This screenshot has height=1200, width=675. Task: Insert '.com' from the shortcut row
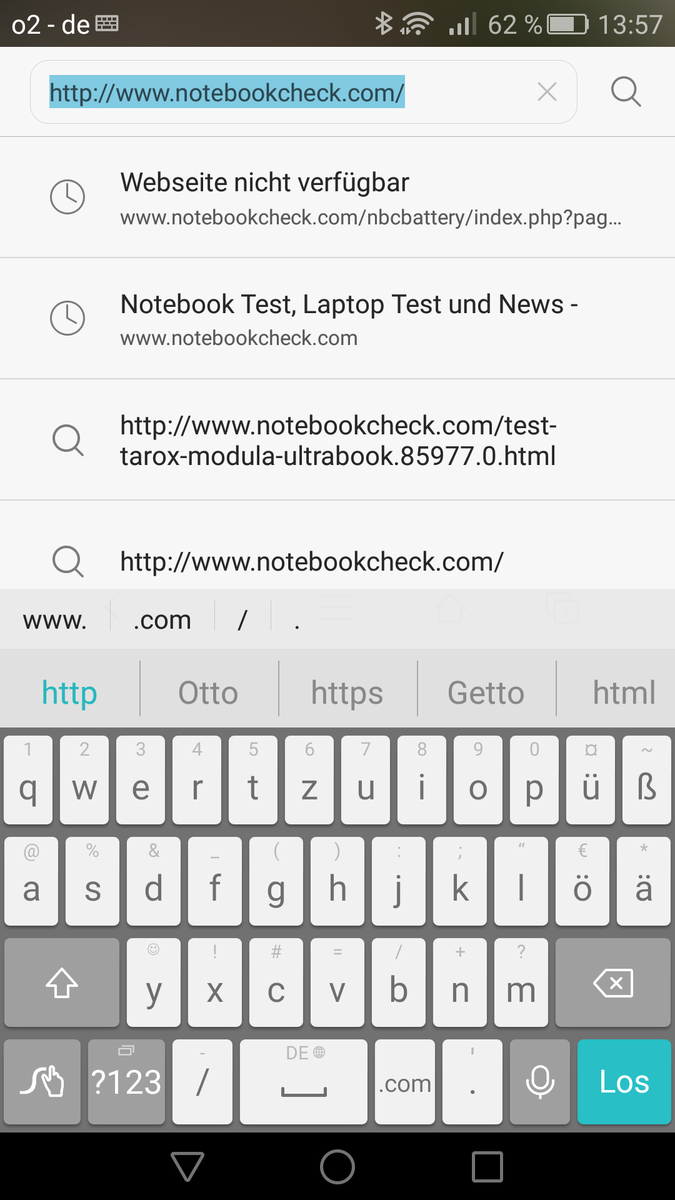(x=162, y=620)
